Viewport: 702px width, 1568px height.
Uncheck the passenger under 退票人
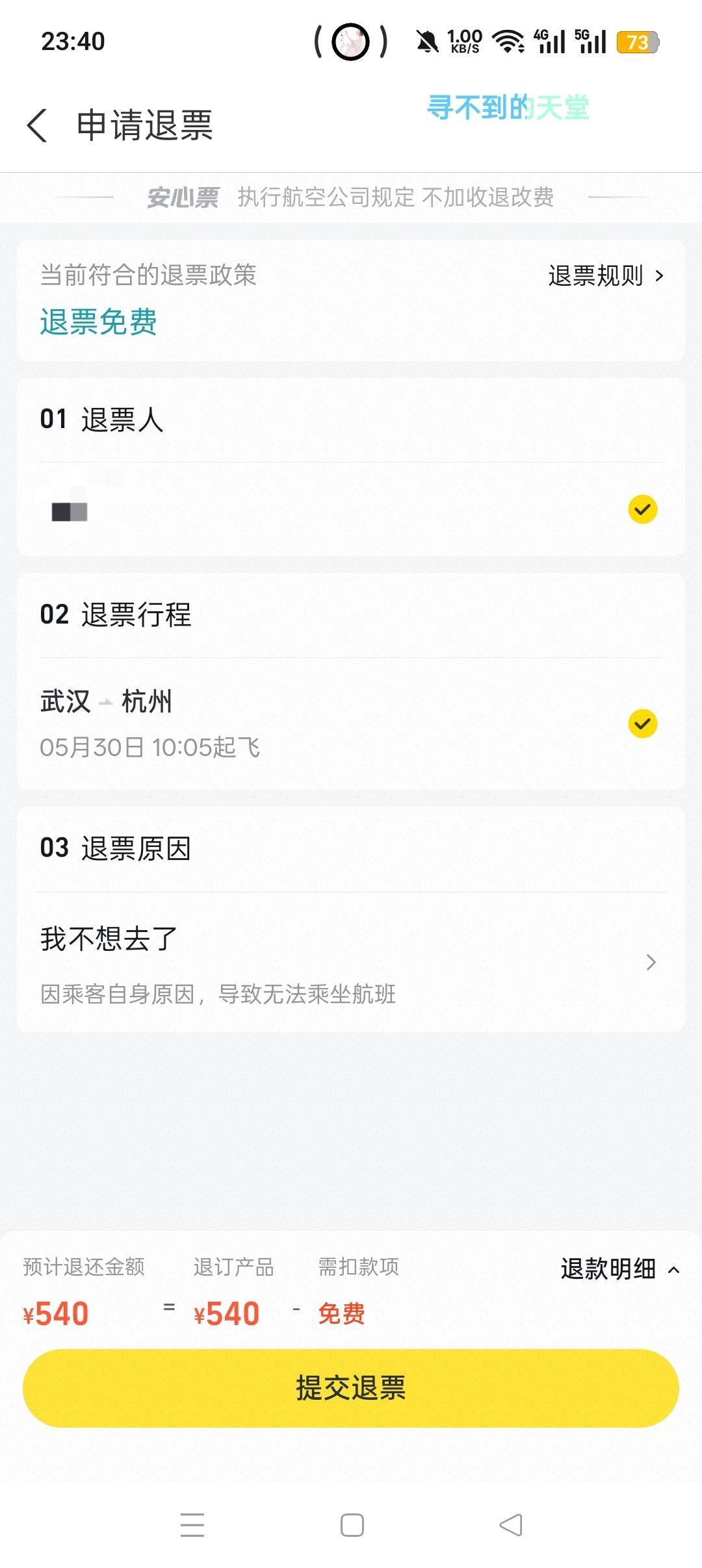pyautogui.click(x=642, y=509)
